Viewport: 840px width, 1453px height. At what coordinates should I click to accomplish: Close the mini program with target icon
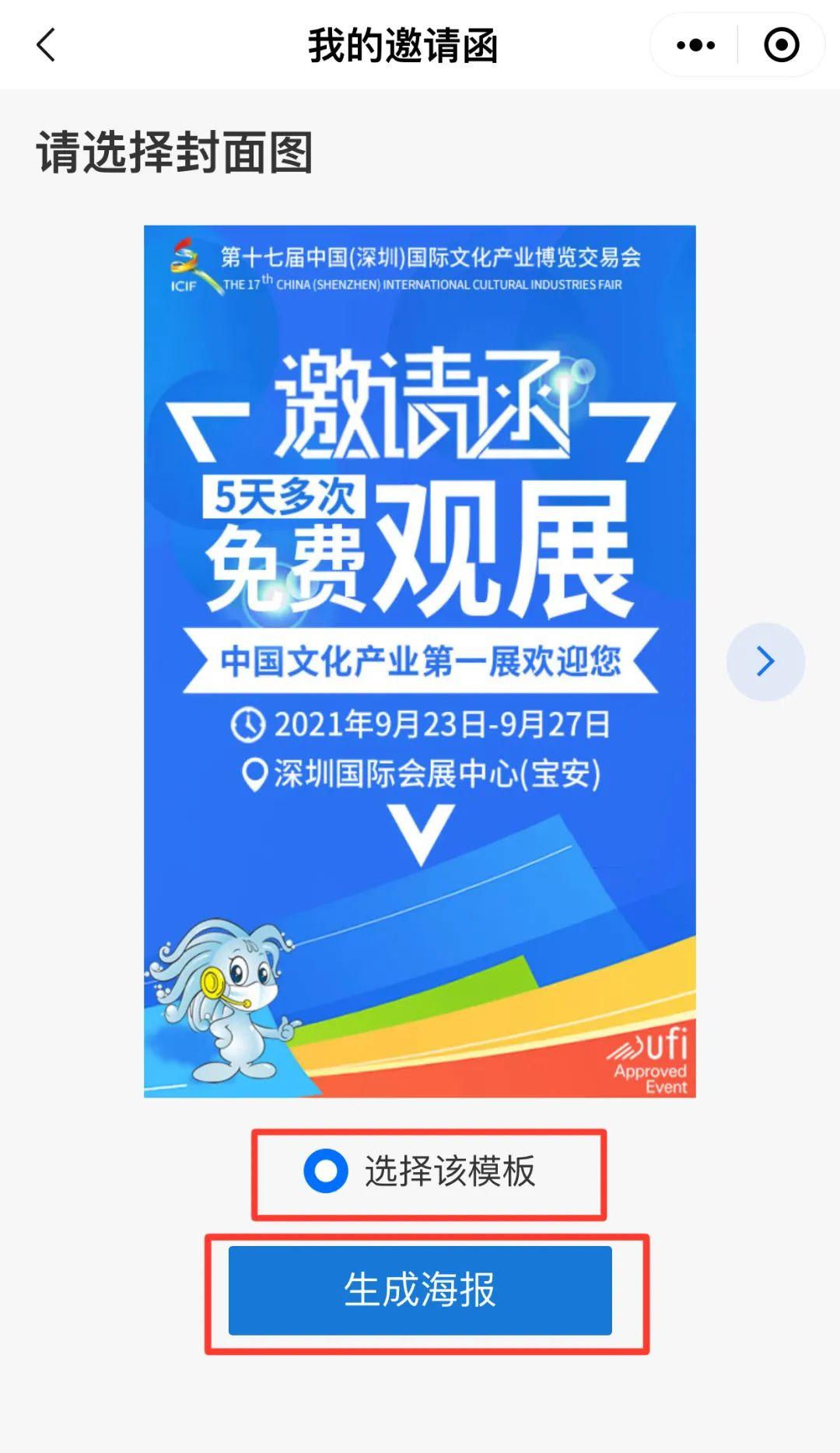click(x=781, y=45)
